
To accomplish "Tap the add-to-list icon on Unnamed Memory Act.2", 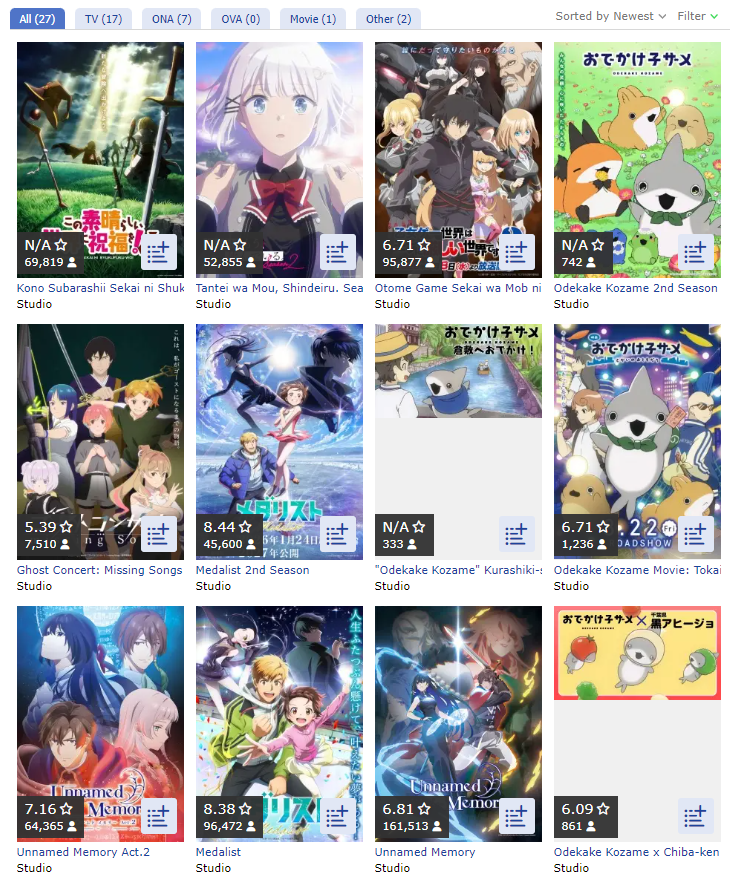I will tap(158, 816).
